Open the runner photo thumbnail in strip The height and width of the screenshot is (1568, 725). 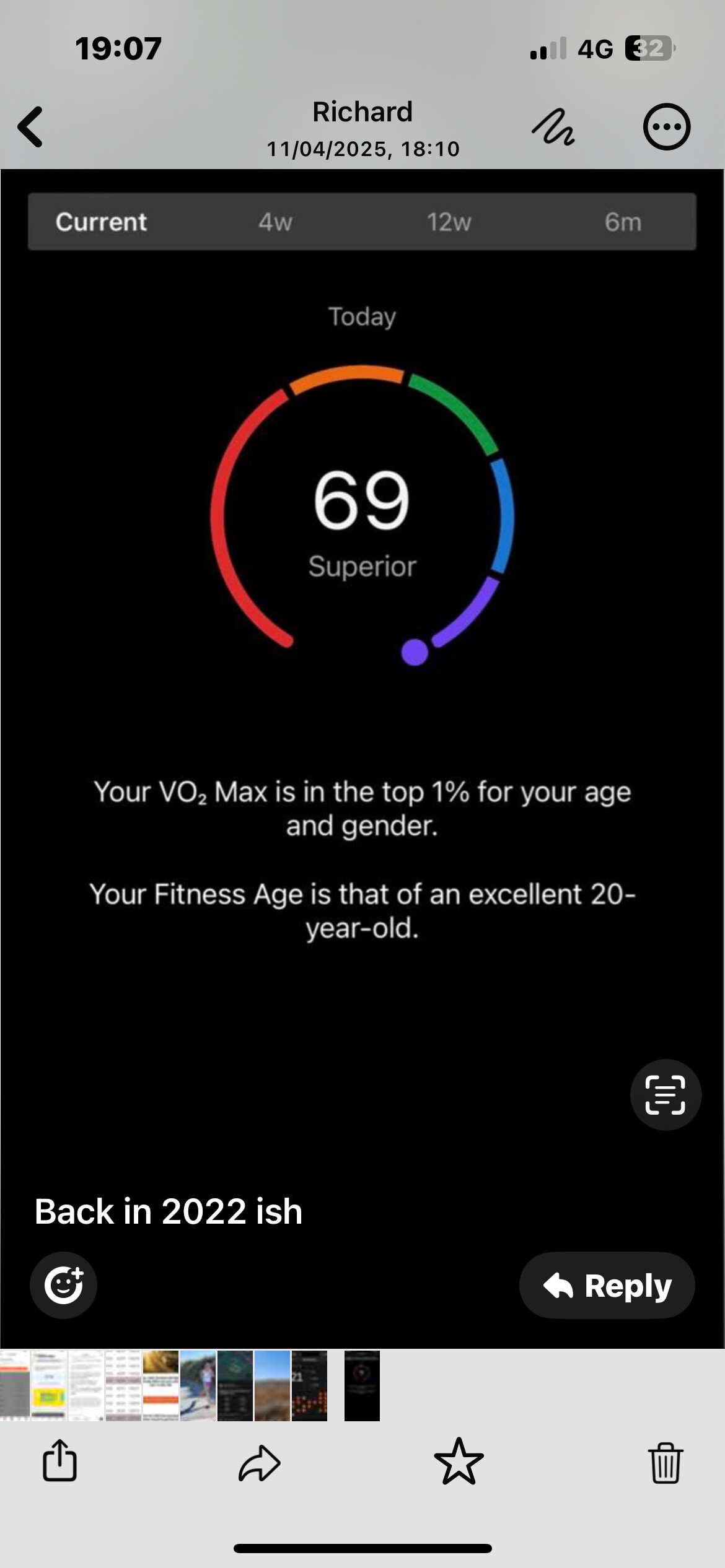pos(198,1386)
